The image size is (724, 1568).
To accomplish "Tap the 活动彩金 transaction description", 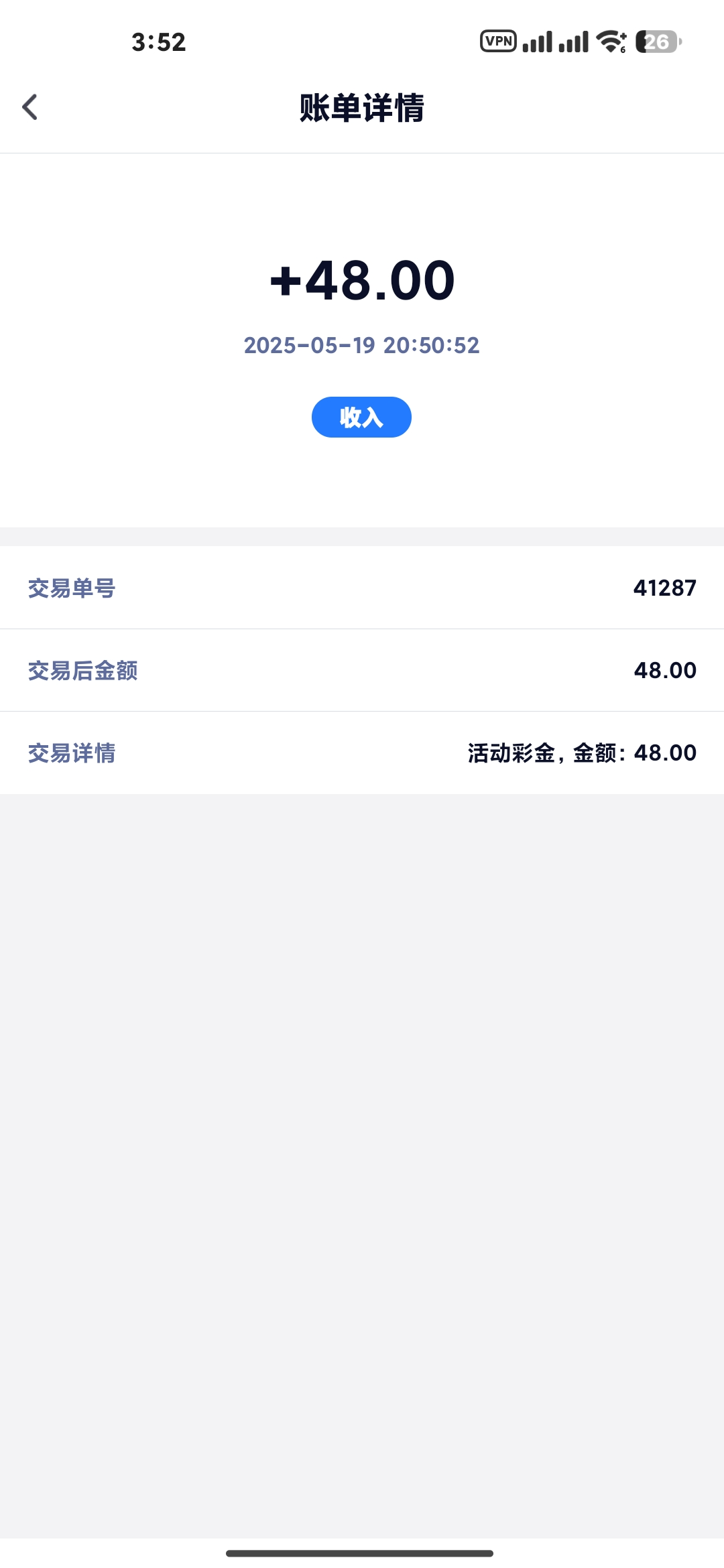I will click(x=581, y=753).
